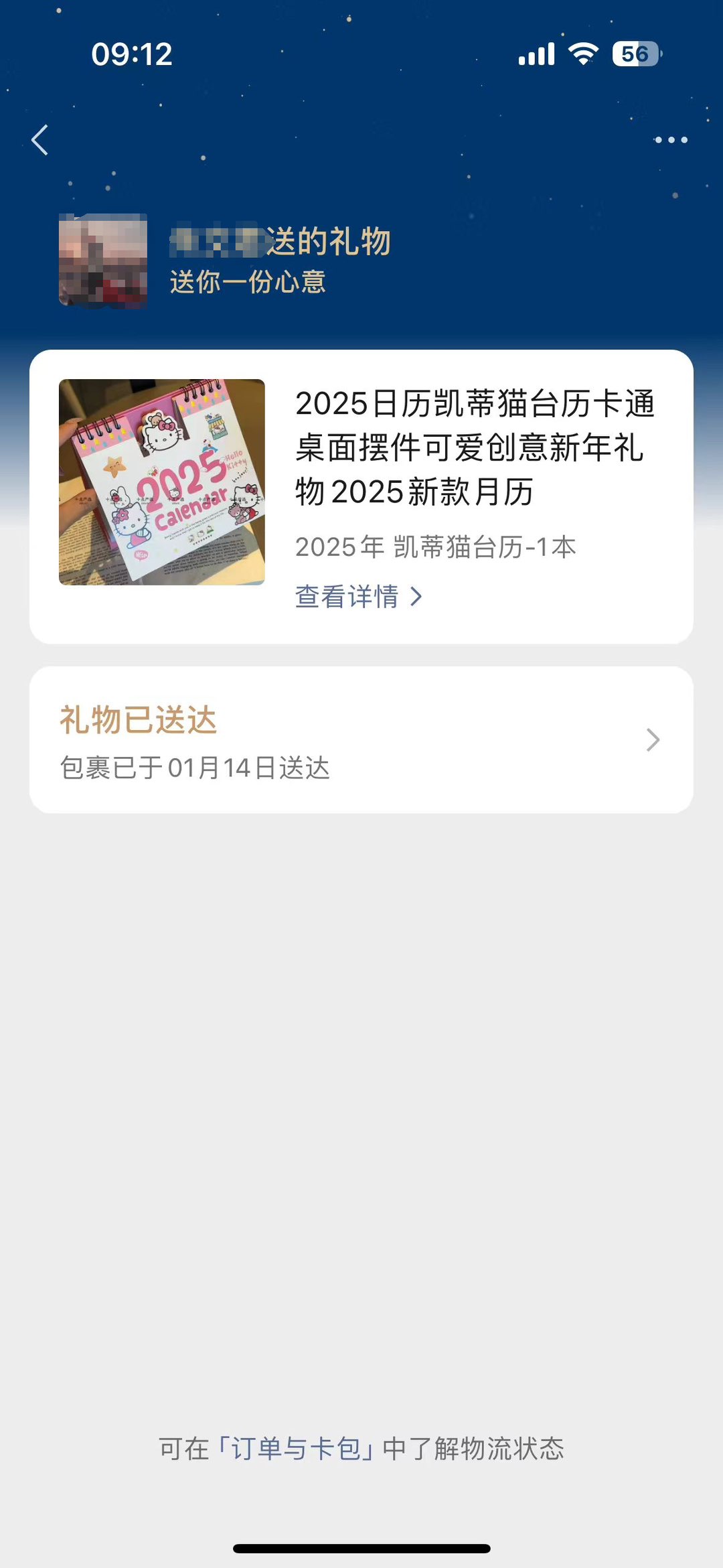Screen dimensions: 723x1568
Task: Tap 查看详情 to view gift details
Action: 358,596
